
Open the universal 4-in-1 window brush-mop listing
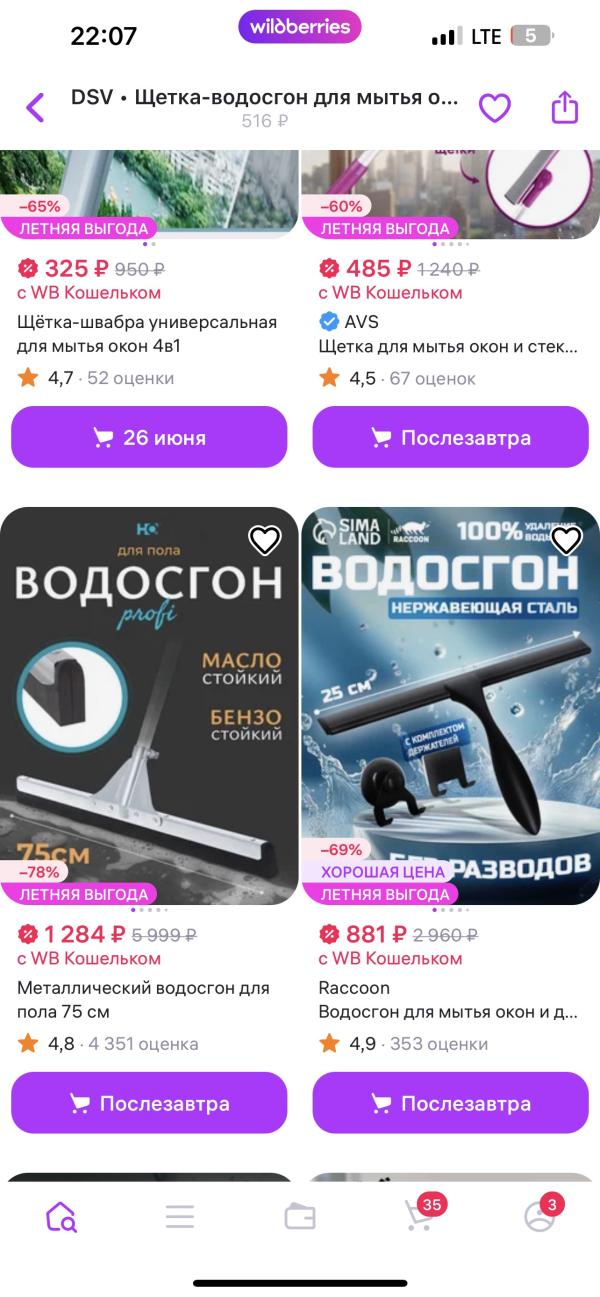point(147,336)
